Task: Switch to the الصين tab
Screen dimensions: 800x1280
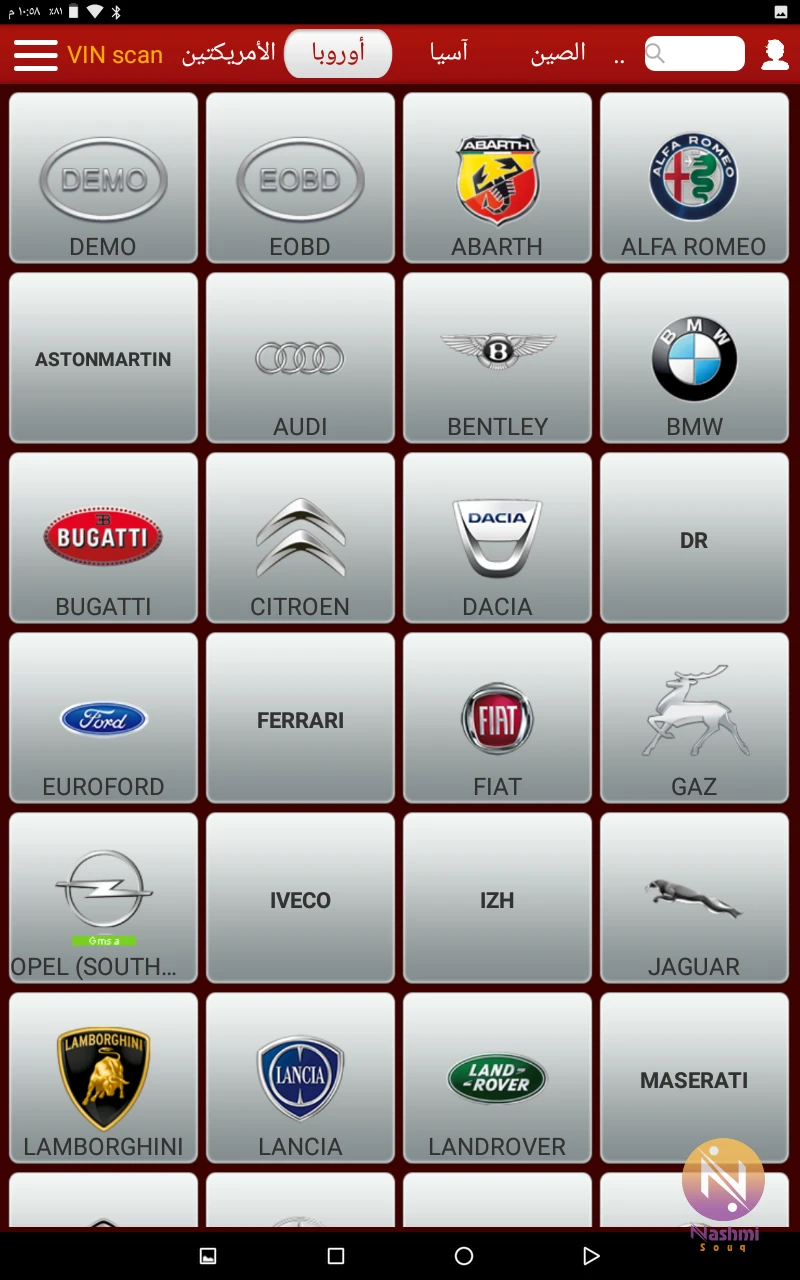Action: pos(558,53)
